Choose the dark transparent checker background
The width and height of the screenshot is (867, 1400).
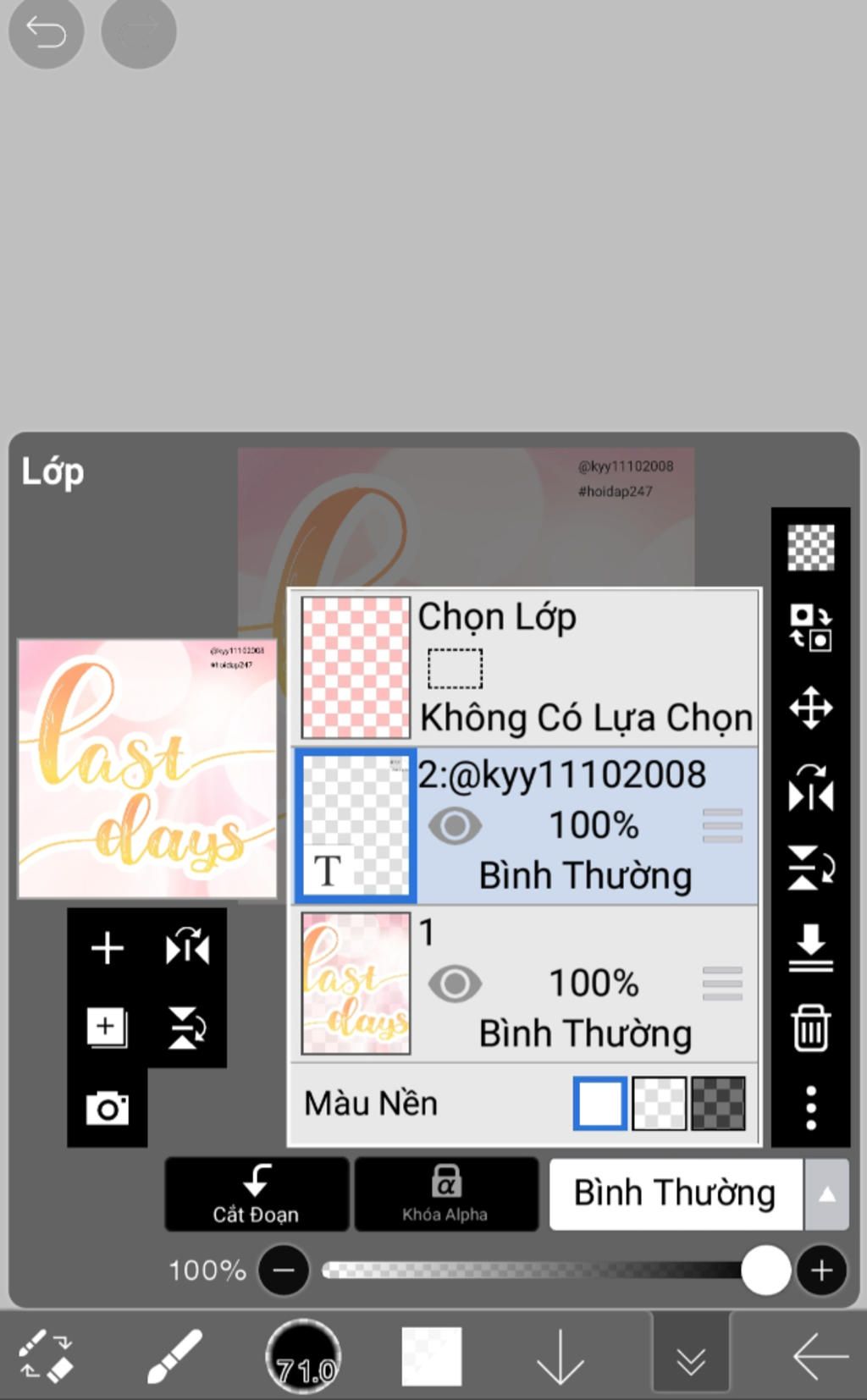click(x=718, y=1104)
